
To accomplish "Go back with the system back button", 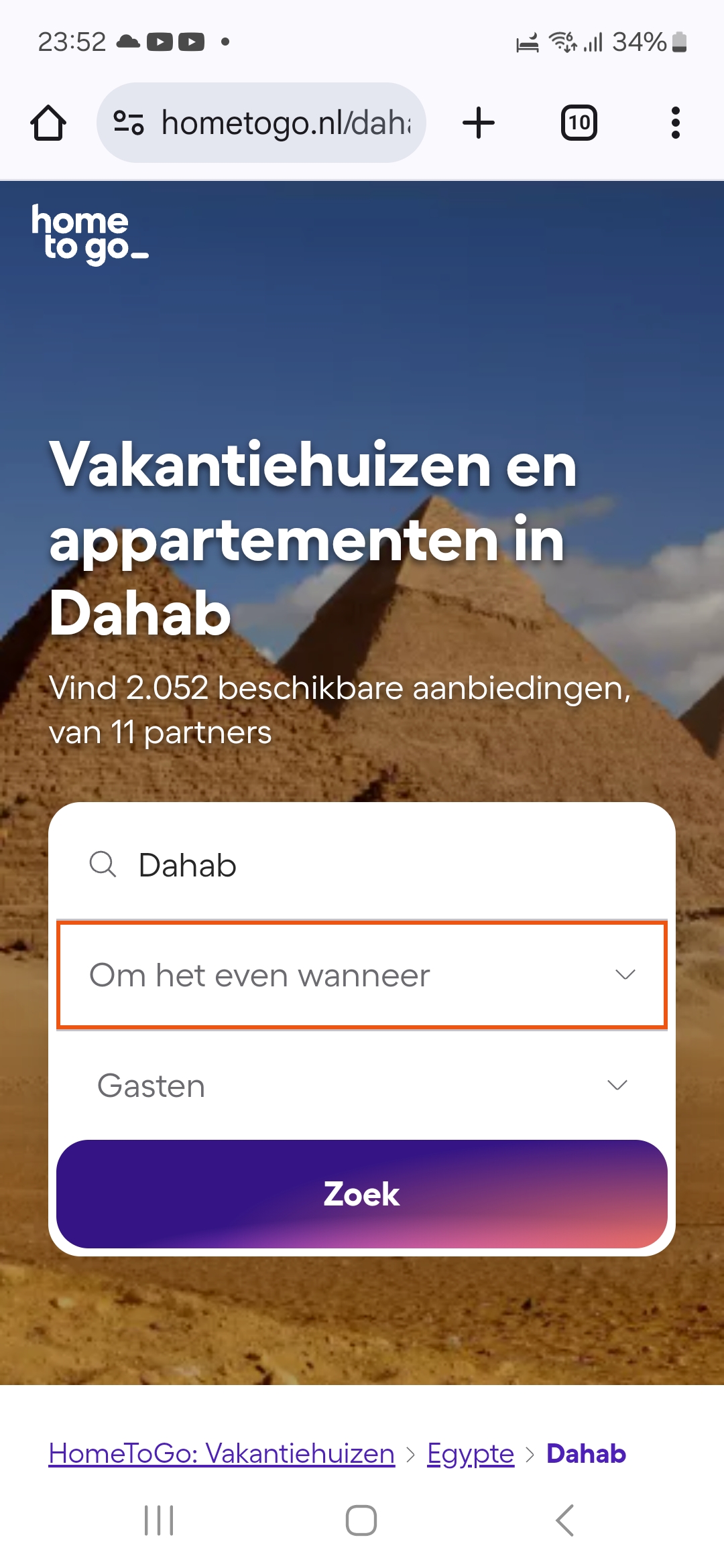I will (x=565, y=1520).
